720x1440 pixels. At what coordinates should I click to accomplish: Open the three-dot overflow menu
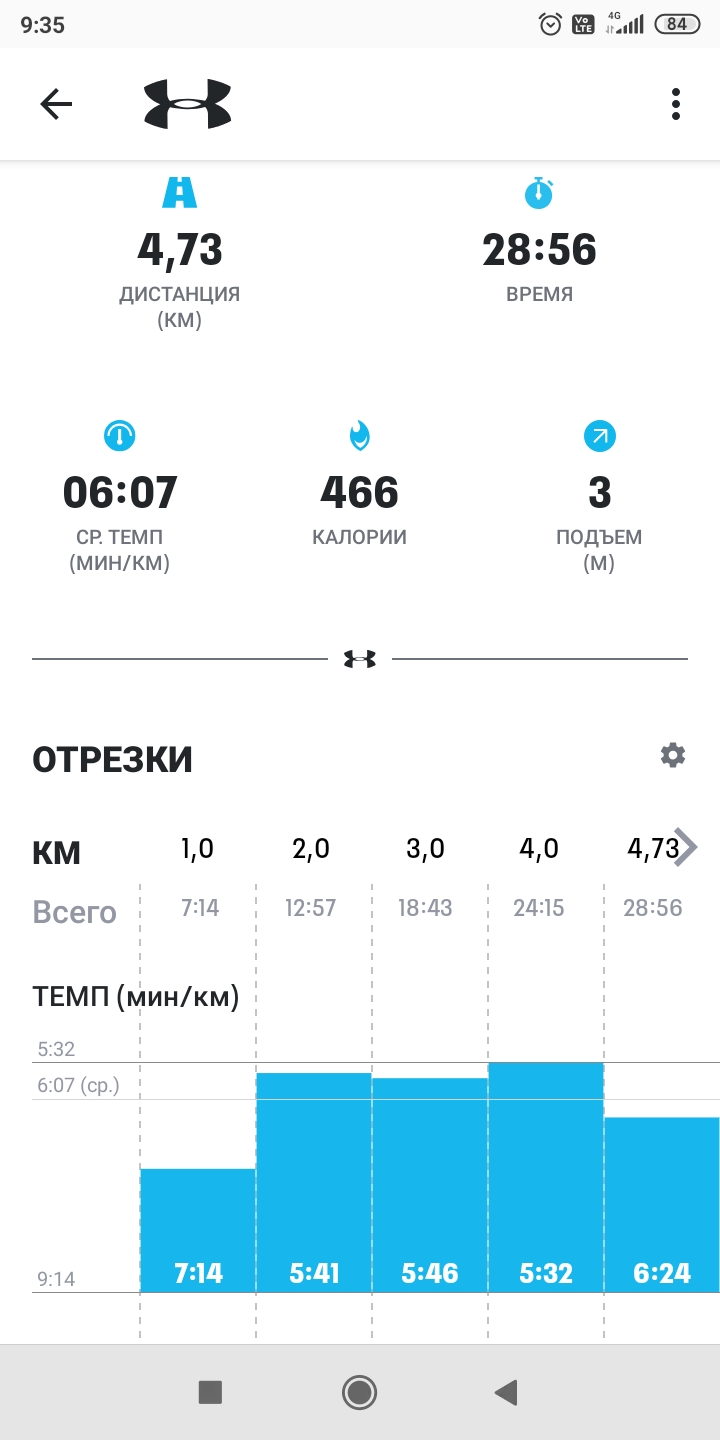675,103
